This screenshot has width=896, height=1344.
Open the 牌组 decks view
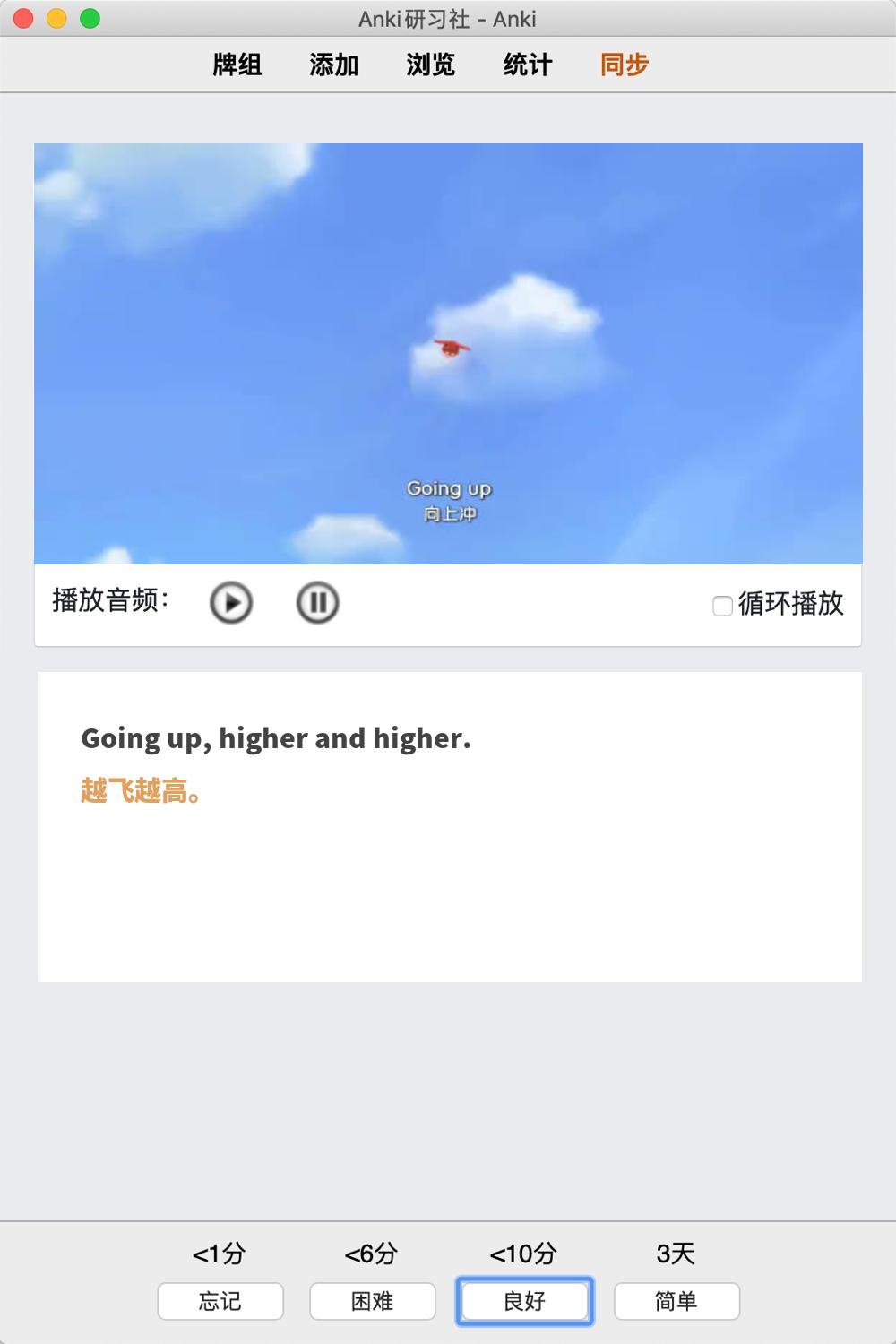point(237,65)
